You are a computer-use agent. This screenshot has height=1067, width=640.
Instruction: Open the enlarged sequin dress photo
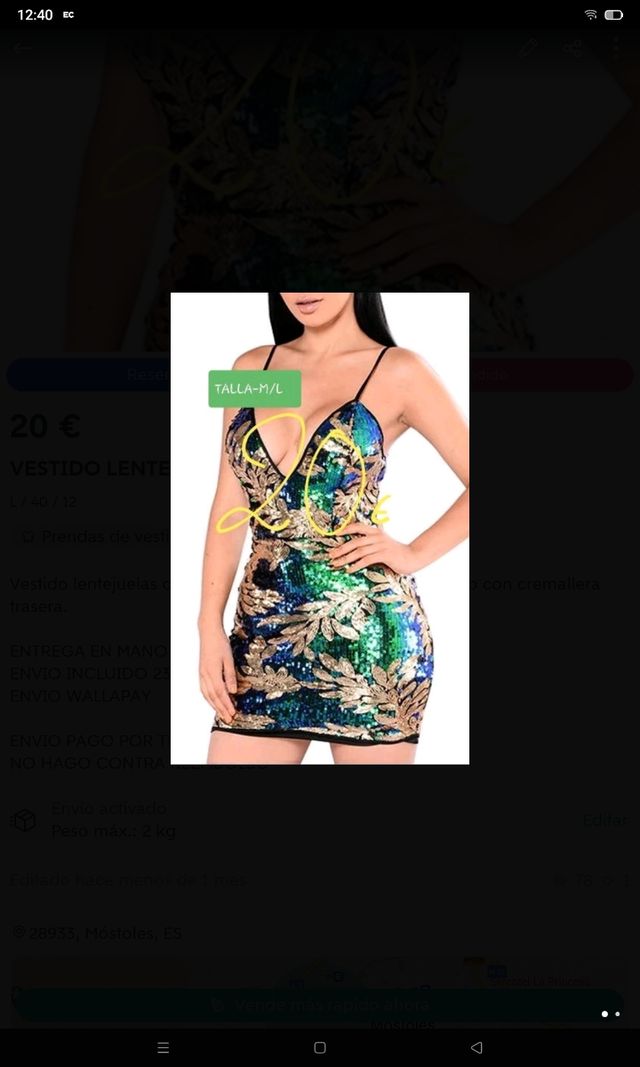[320, 528]
